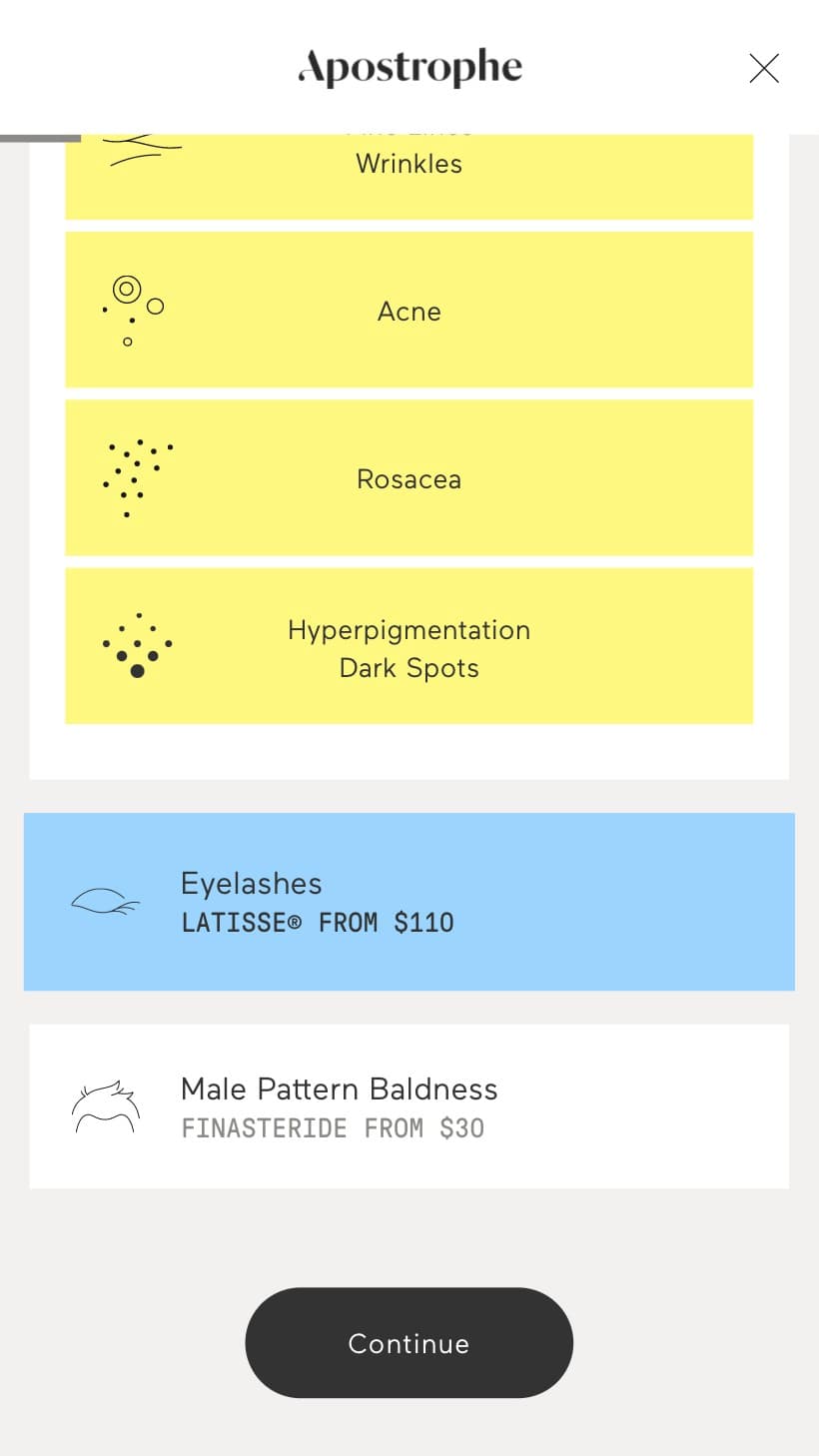The width and height of the screenshot is (819, 1456).
Task: Select the Wrinkles option
Action: click(409, 177)
